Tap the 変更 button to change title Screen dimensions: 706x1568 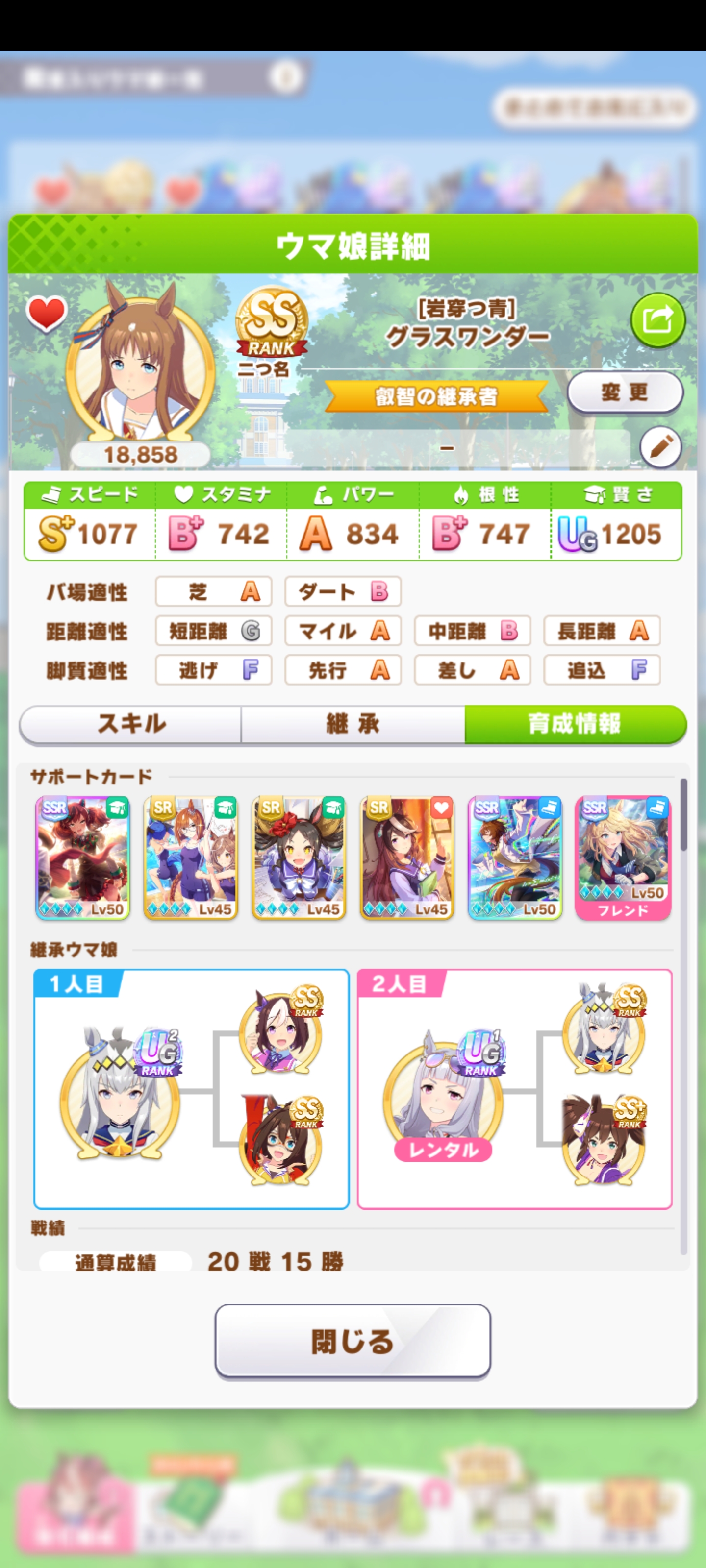[x=625, y=392]
